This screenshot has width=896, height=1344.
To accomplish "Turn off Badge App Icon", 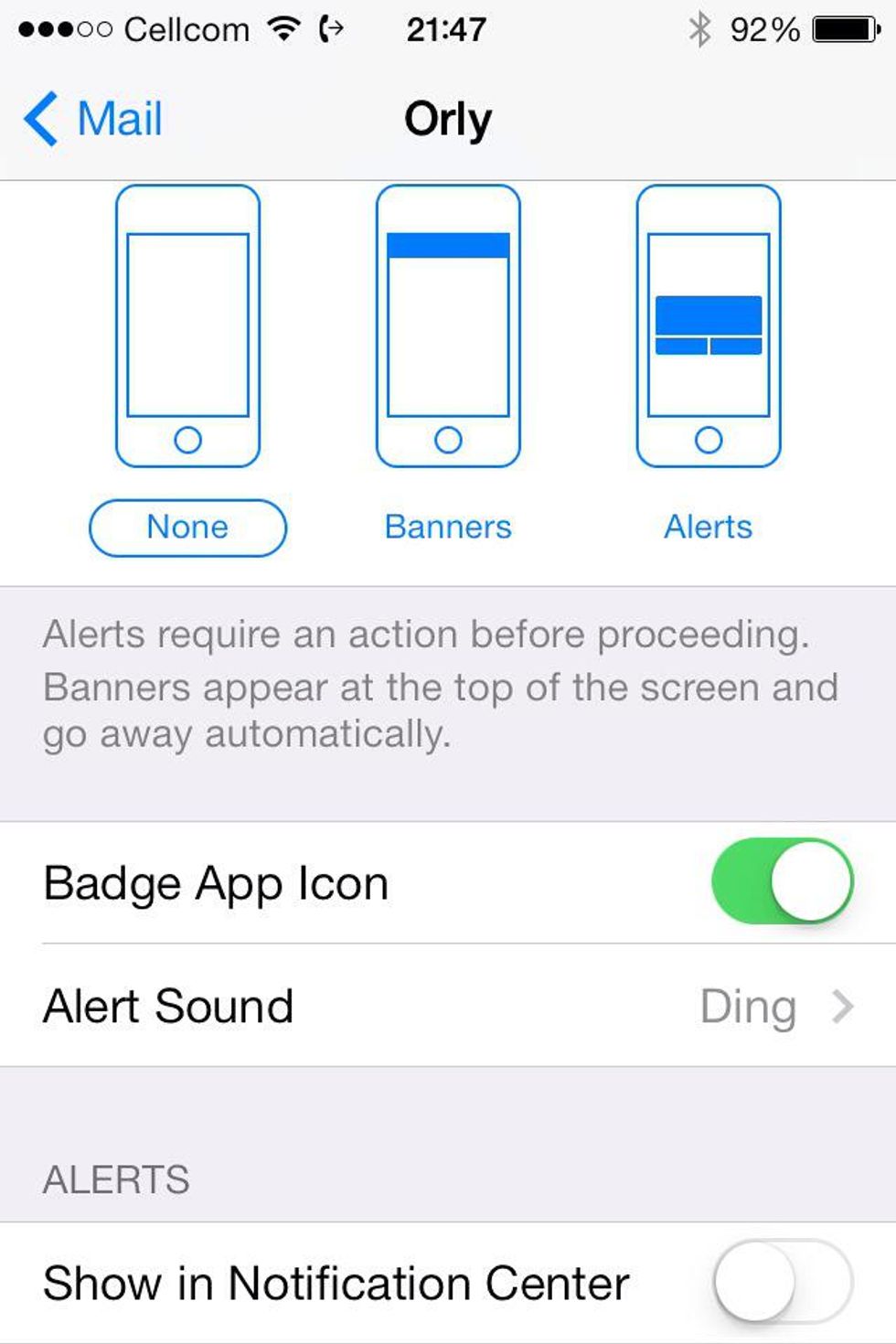I will click(782, 882).
